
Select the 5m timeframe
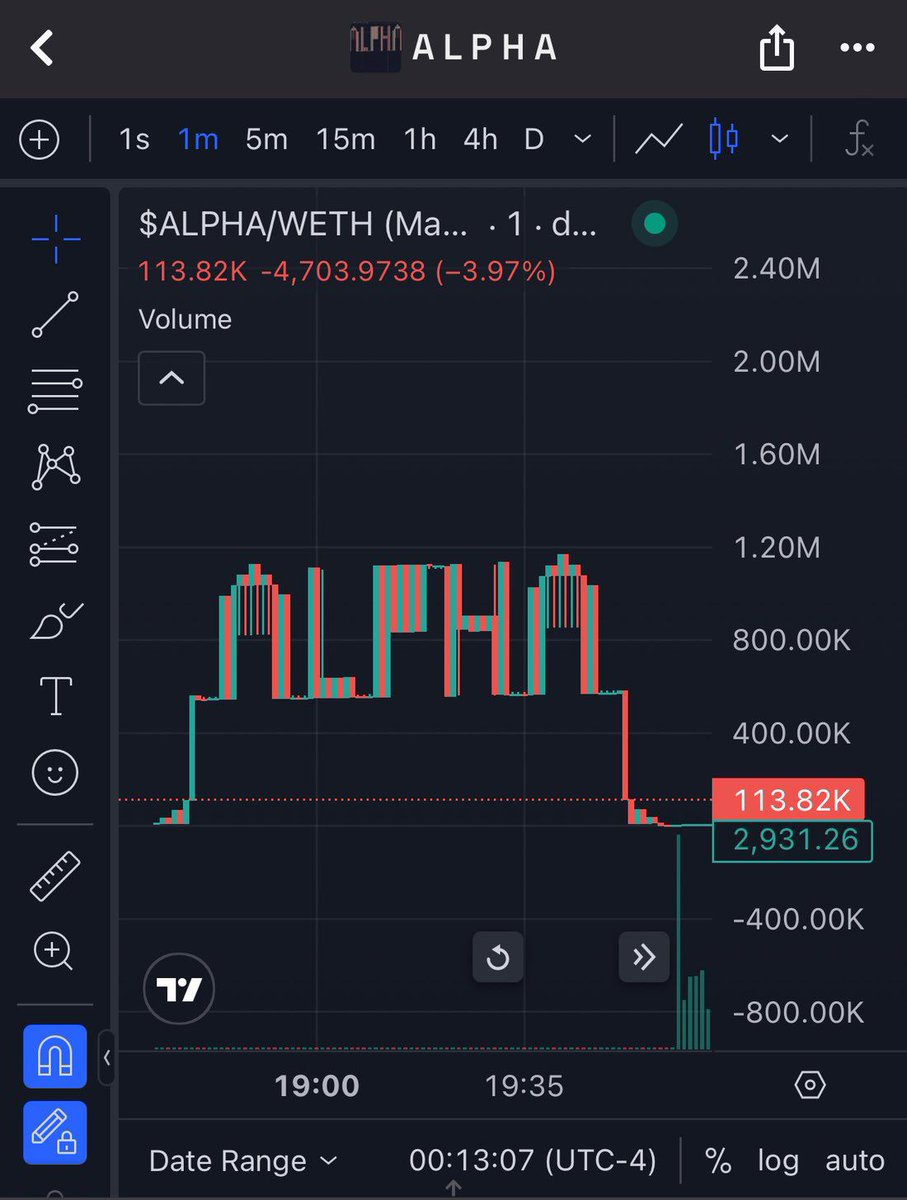pos(266,140)
